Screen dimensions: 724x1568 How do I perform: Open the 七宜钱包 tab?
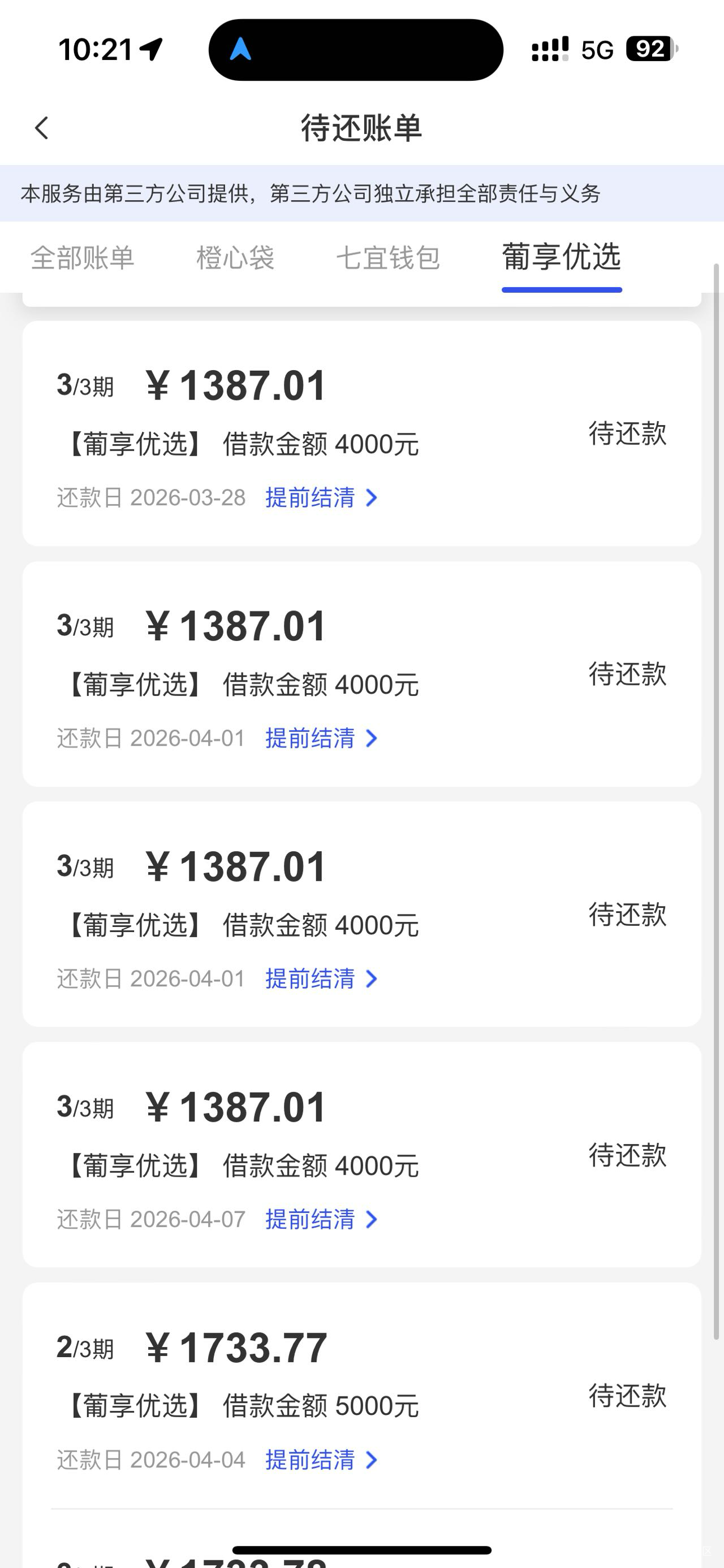click(x=388, y=258)
